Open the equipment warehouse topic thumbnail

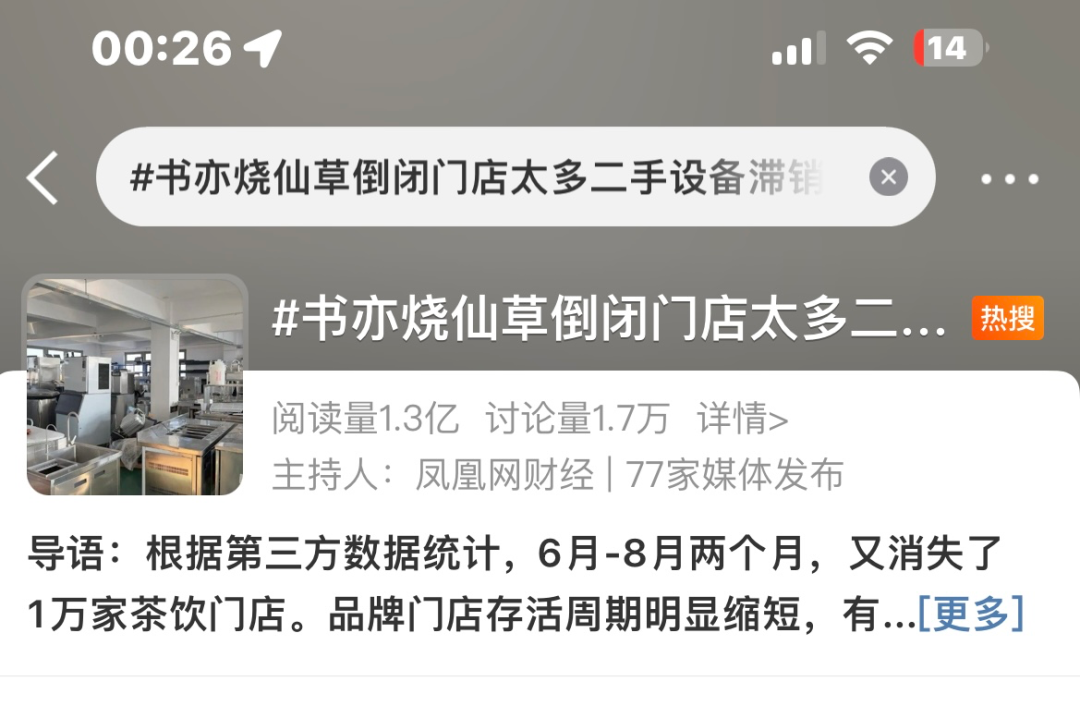[136, 386]
